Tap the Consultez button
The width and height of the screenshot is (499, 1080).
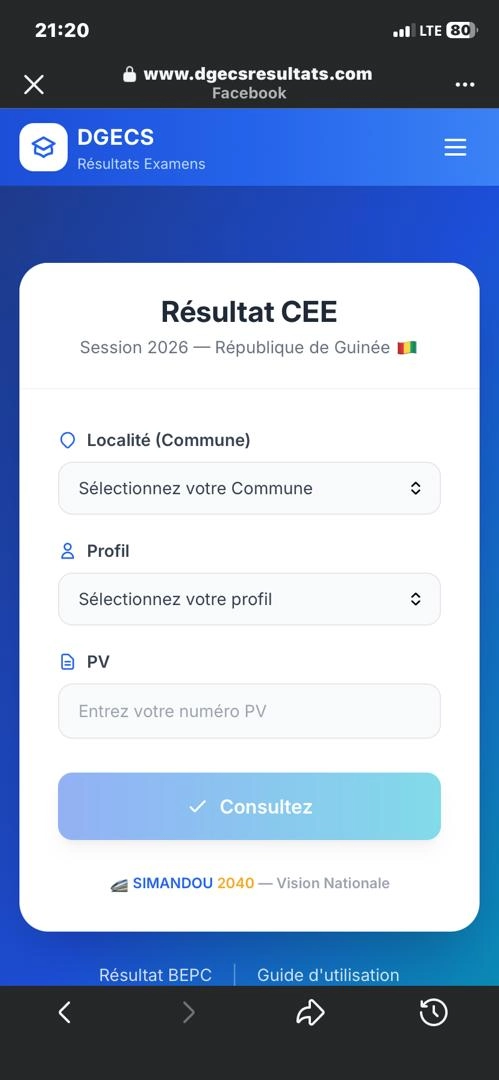pyautogui.click(x=250, y=807)
